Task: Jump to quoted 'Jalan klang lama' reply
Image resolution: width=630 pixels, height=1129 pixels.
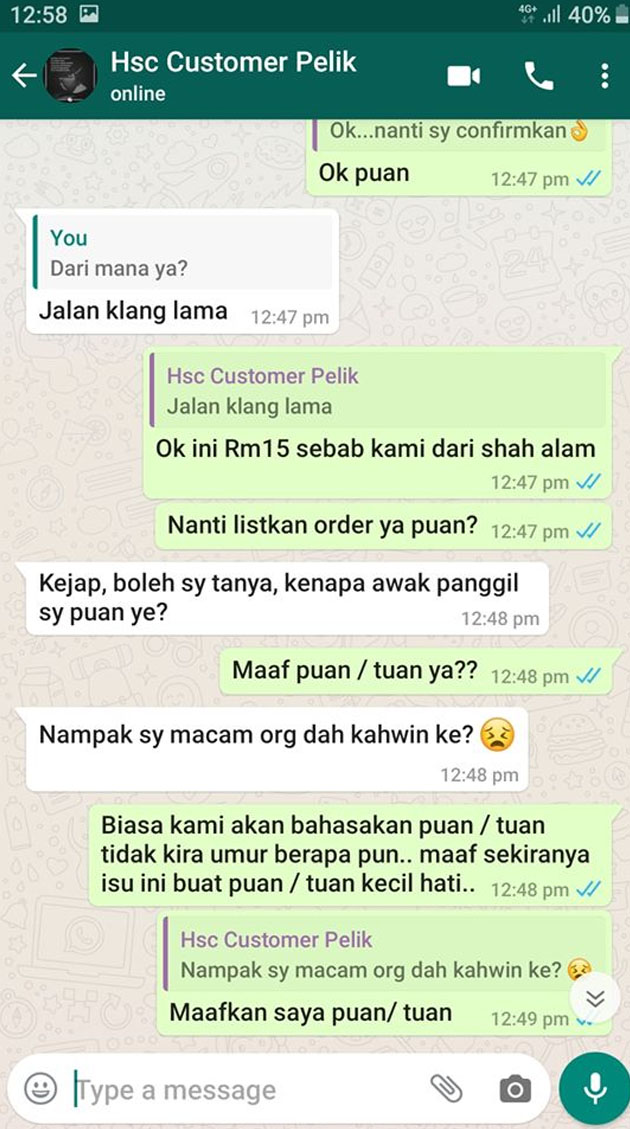Action: tap(379, 391)
